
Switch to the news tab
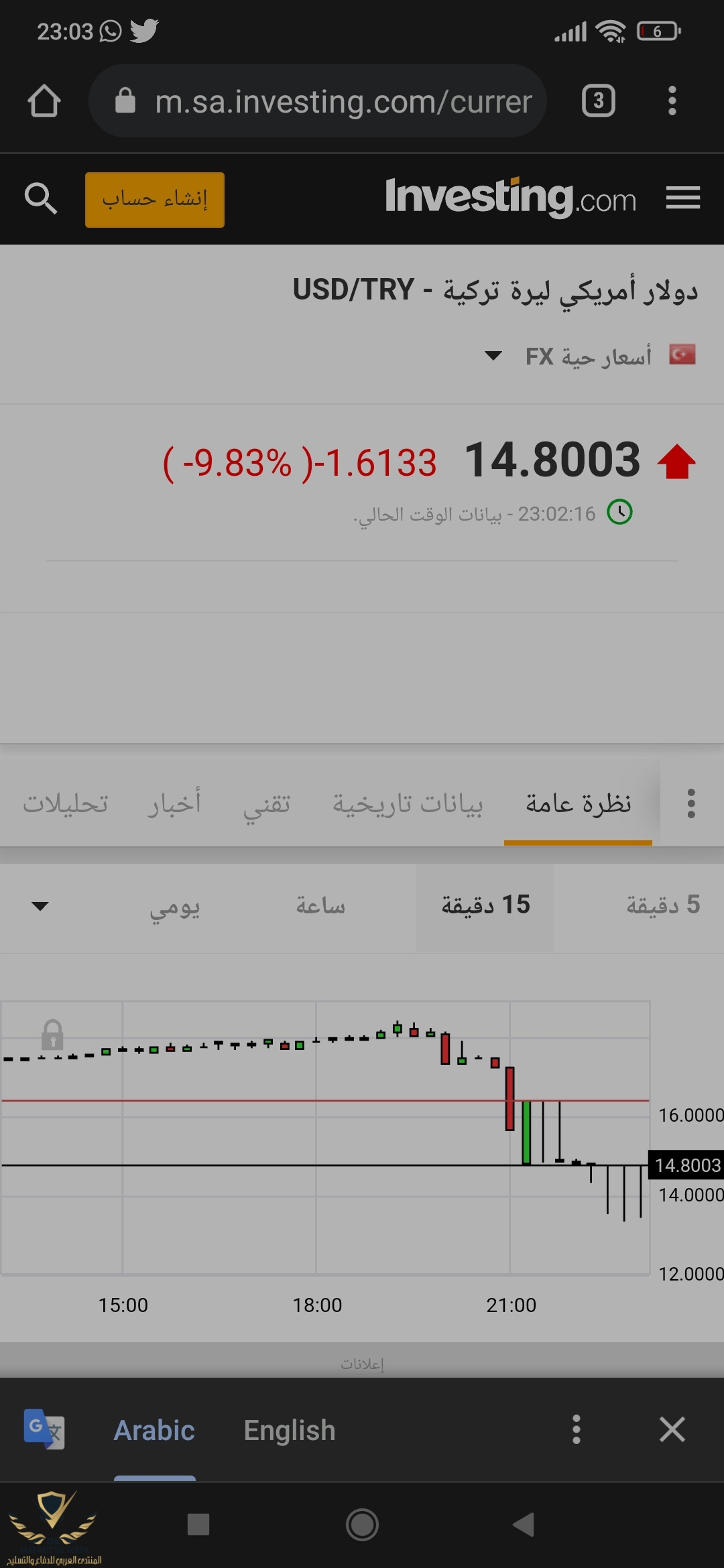pyautogui.click(x=174, y=803)
